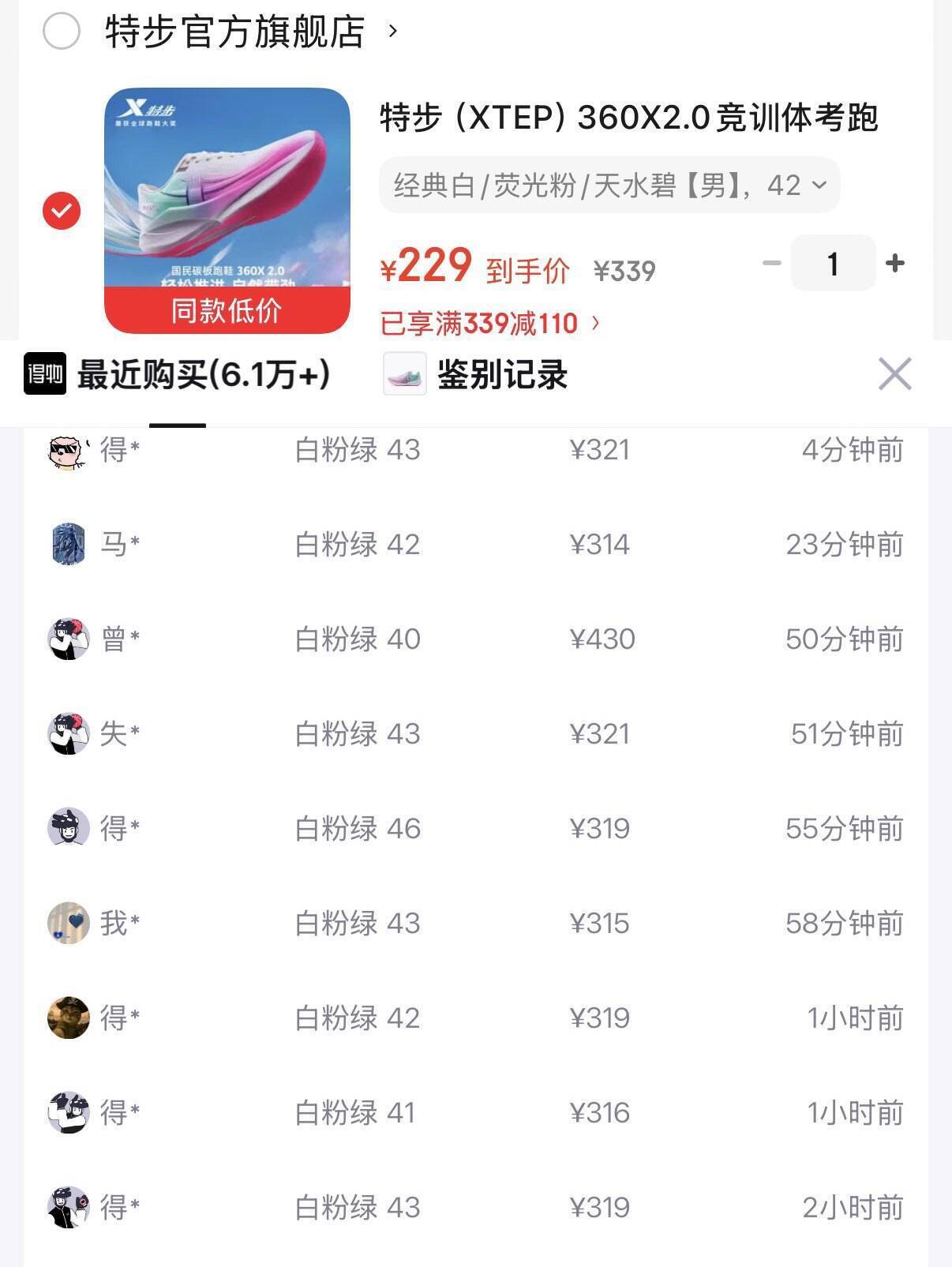Decrease the item quantity by one

coord(771,263)
